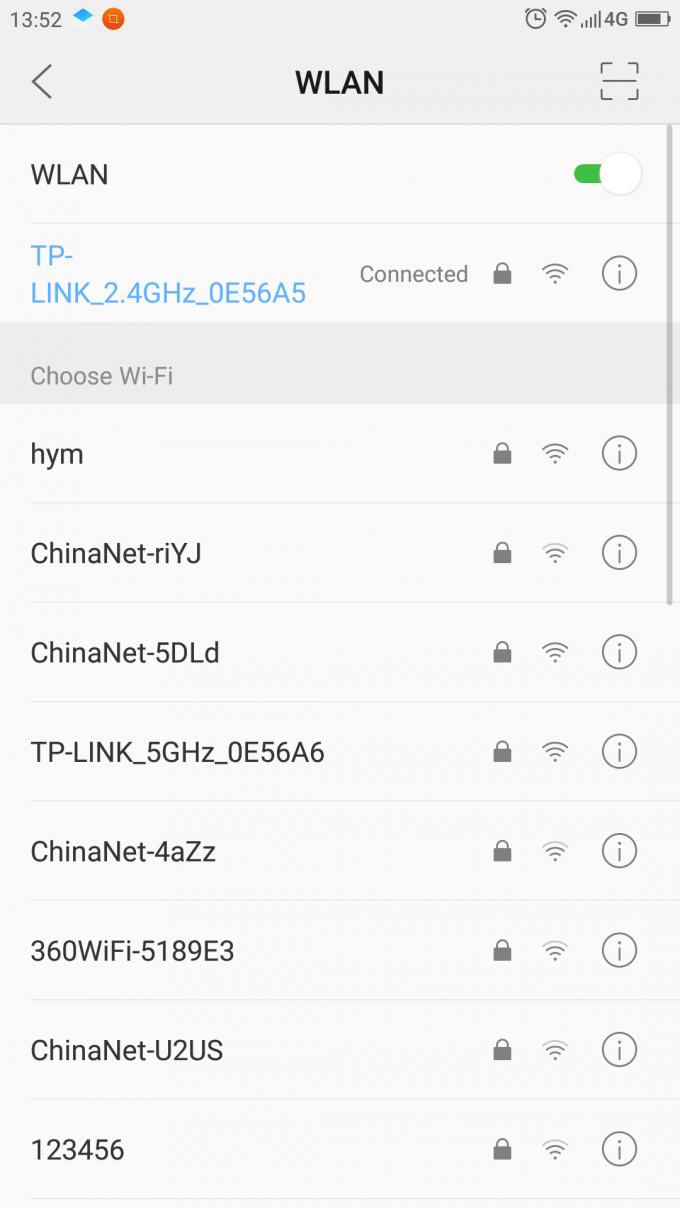Tap info icon beside ChinaNet-5DLd

(x=619, y=652)
